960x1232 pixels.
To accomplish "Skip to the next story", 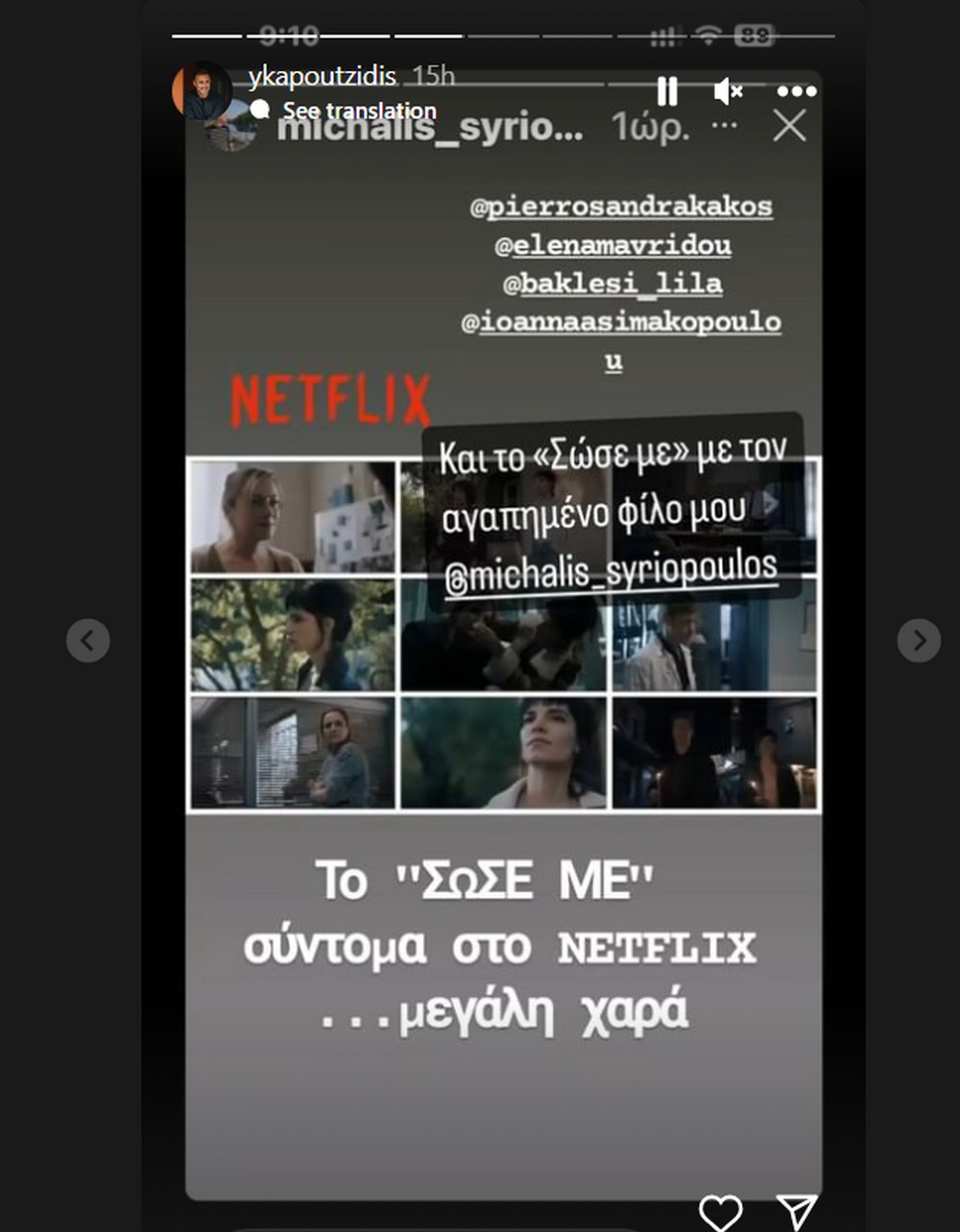I will click(919, 640).
